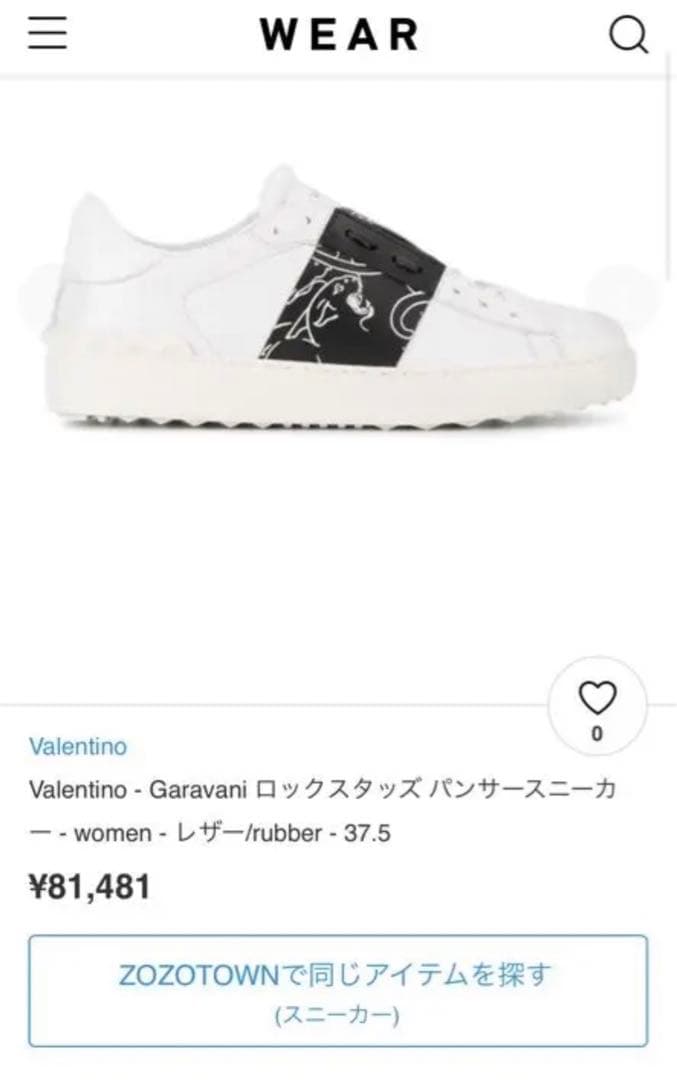677x1080 pixels.
Task: Go to the WEAR home logo
Action: (339, 34)
